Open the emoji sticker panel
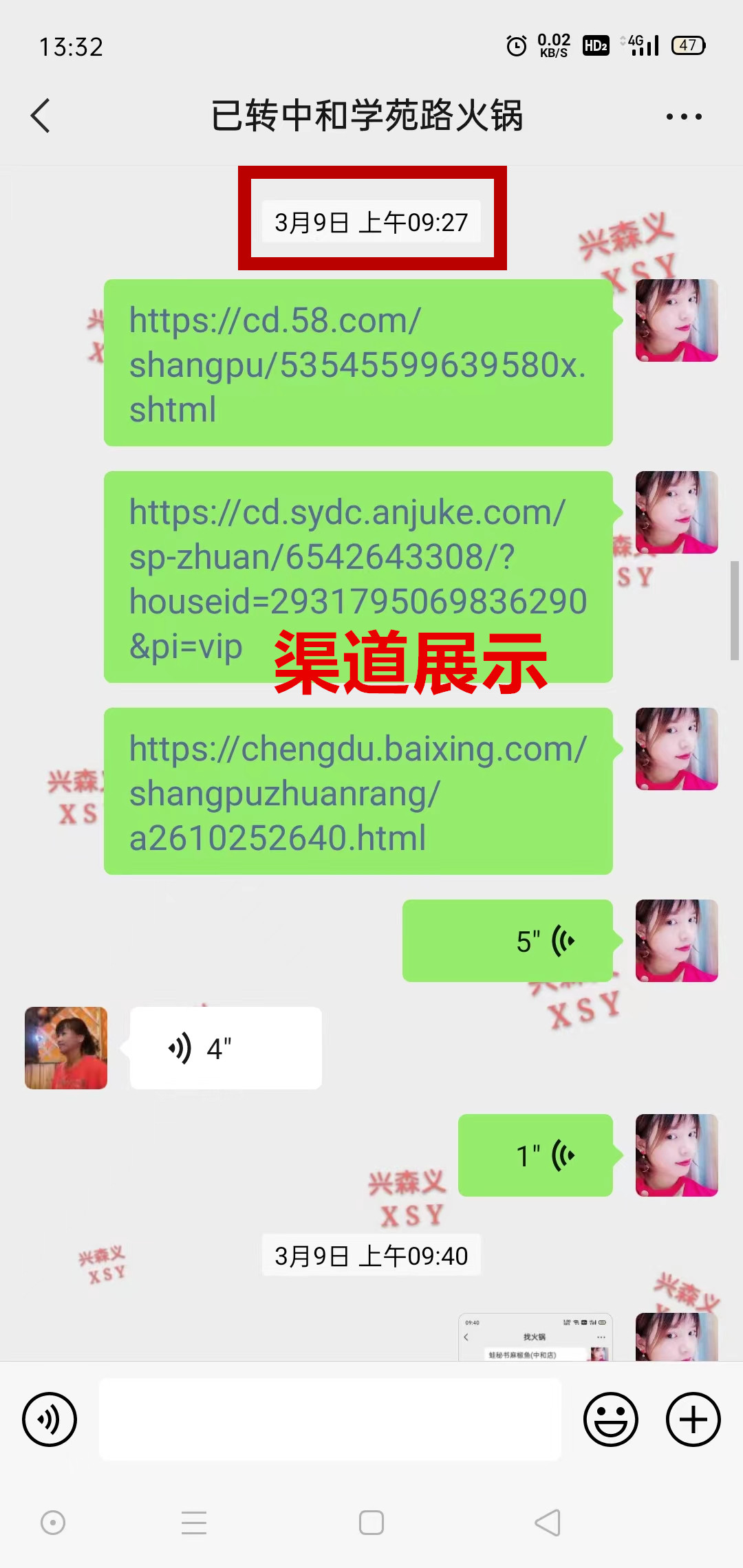 [611, 1419]
